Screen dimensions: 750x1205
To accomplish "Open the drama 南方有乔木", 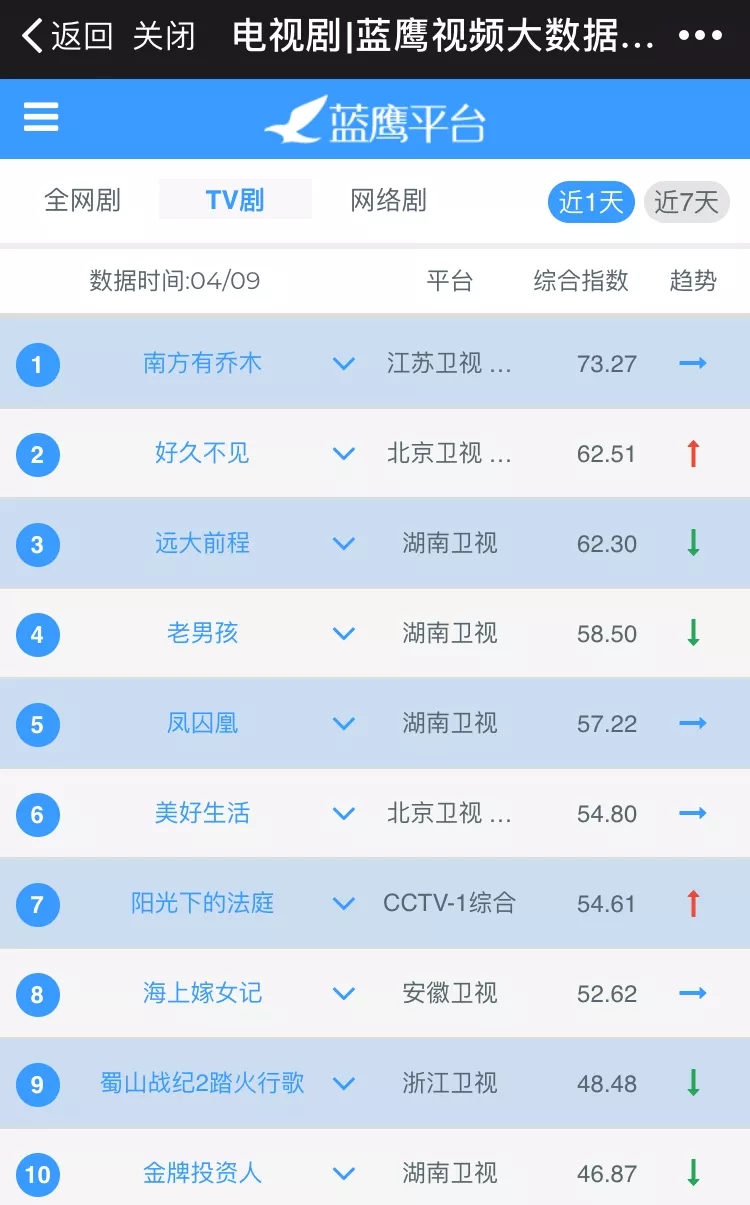I will [202, 363].
